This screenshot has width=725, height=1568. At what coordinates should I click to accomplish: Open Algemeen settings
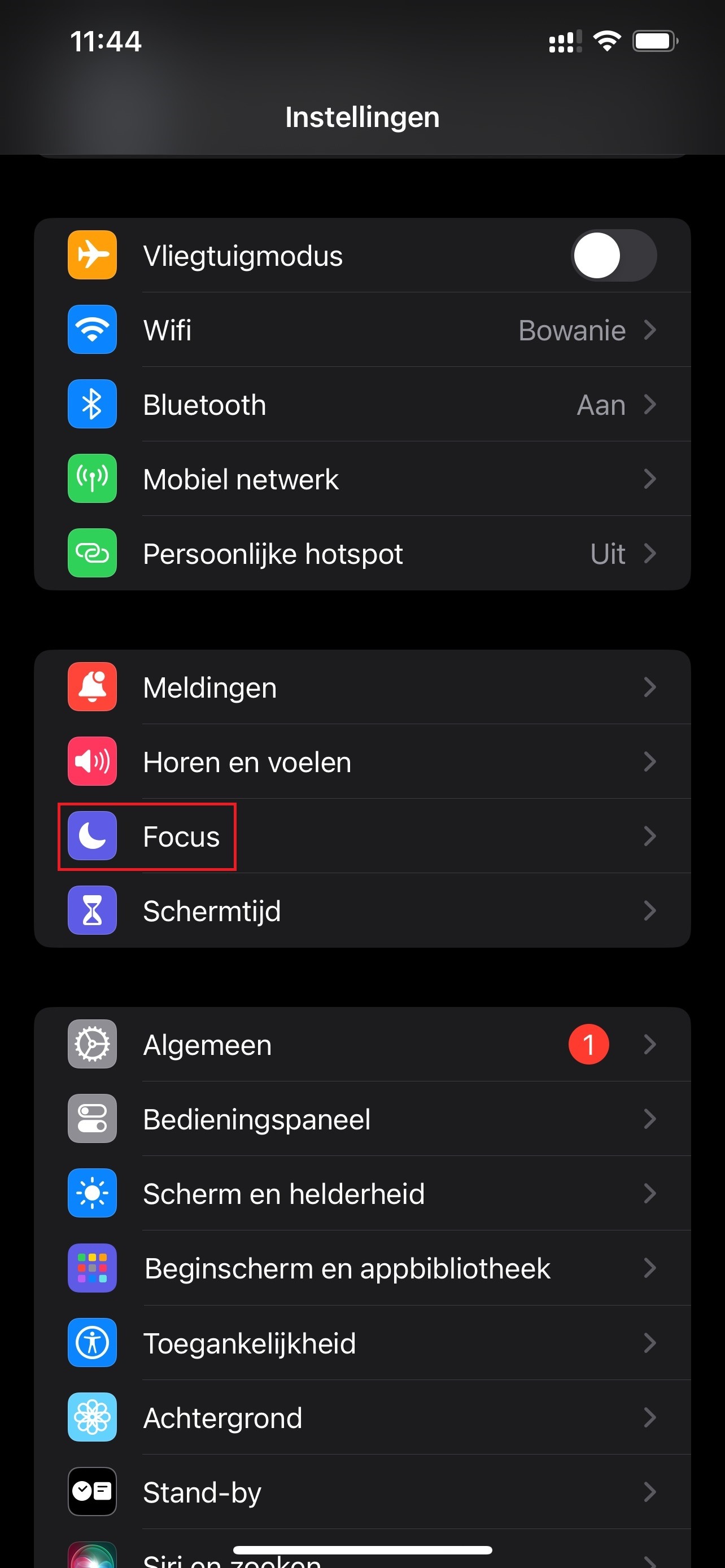(x=362, y=1045)
